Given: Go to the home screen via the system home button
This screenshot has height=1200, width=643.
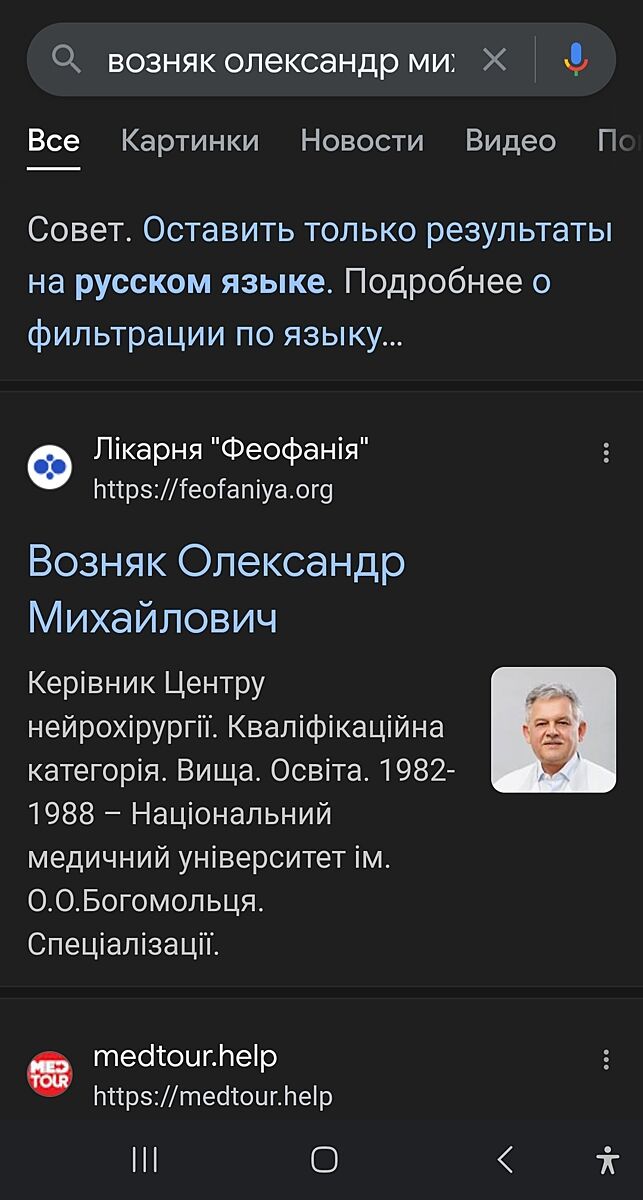Looking at the screenshot, I should pos(324,1160).
